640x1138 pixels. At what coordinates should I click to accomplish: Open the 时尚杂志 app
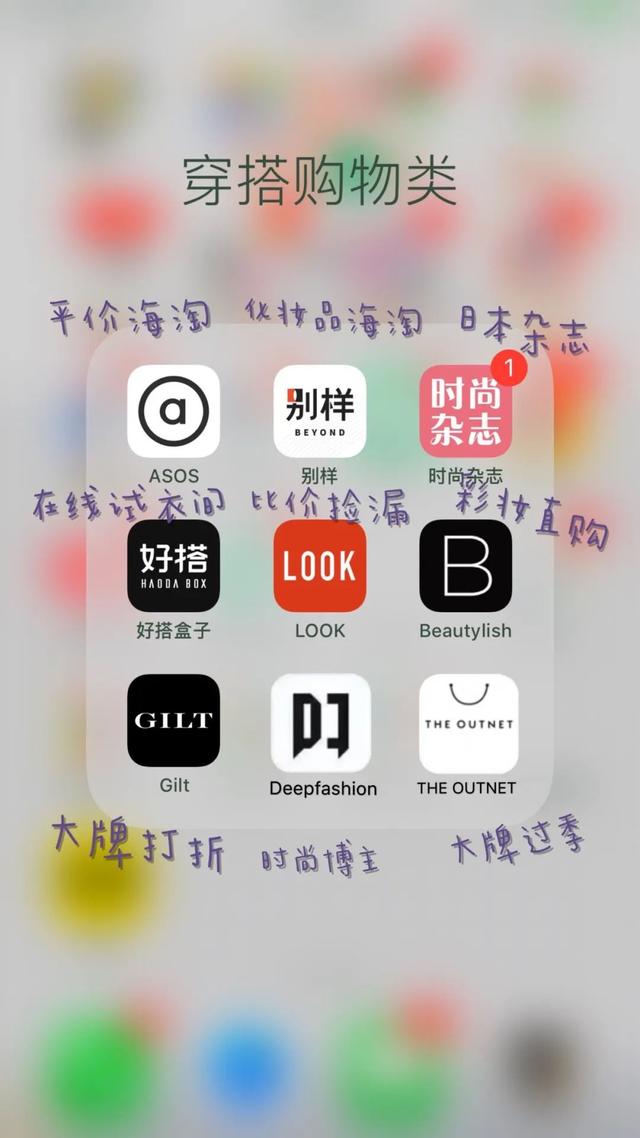466,411
